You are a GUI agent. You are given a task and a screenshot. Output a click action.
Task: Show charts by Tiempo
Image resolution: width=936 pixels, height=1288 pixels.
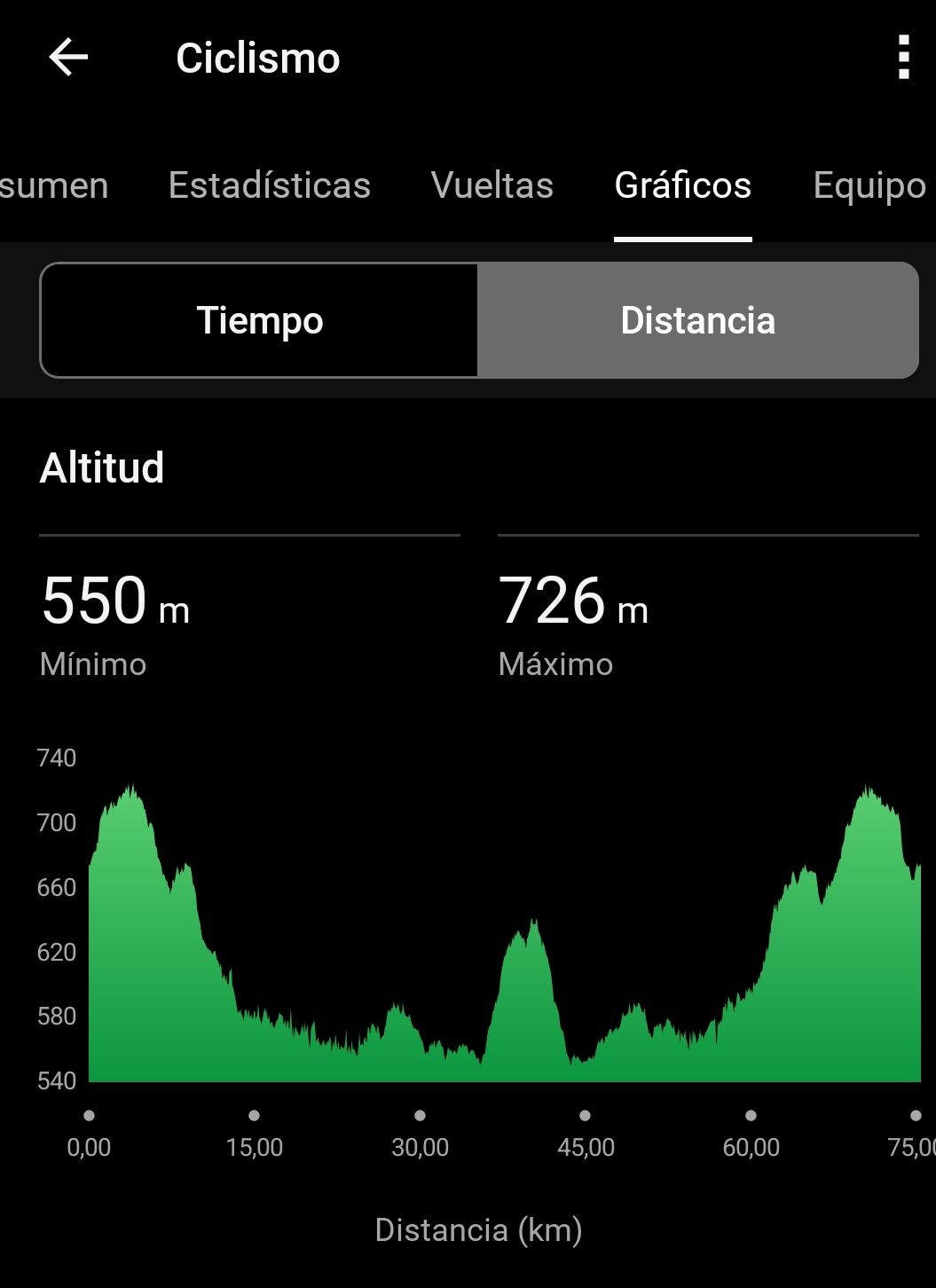pos(259,320)
